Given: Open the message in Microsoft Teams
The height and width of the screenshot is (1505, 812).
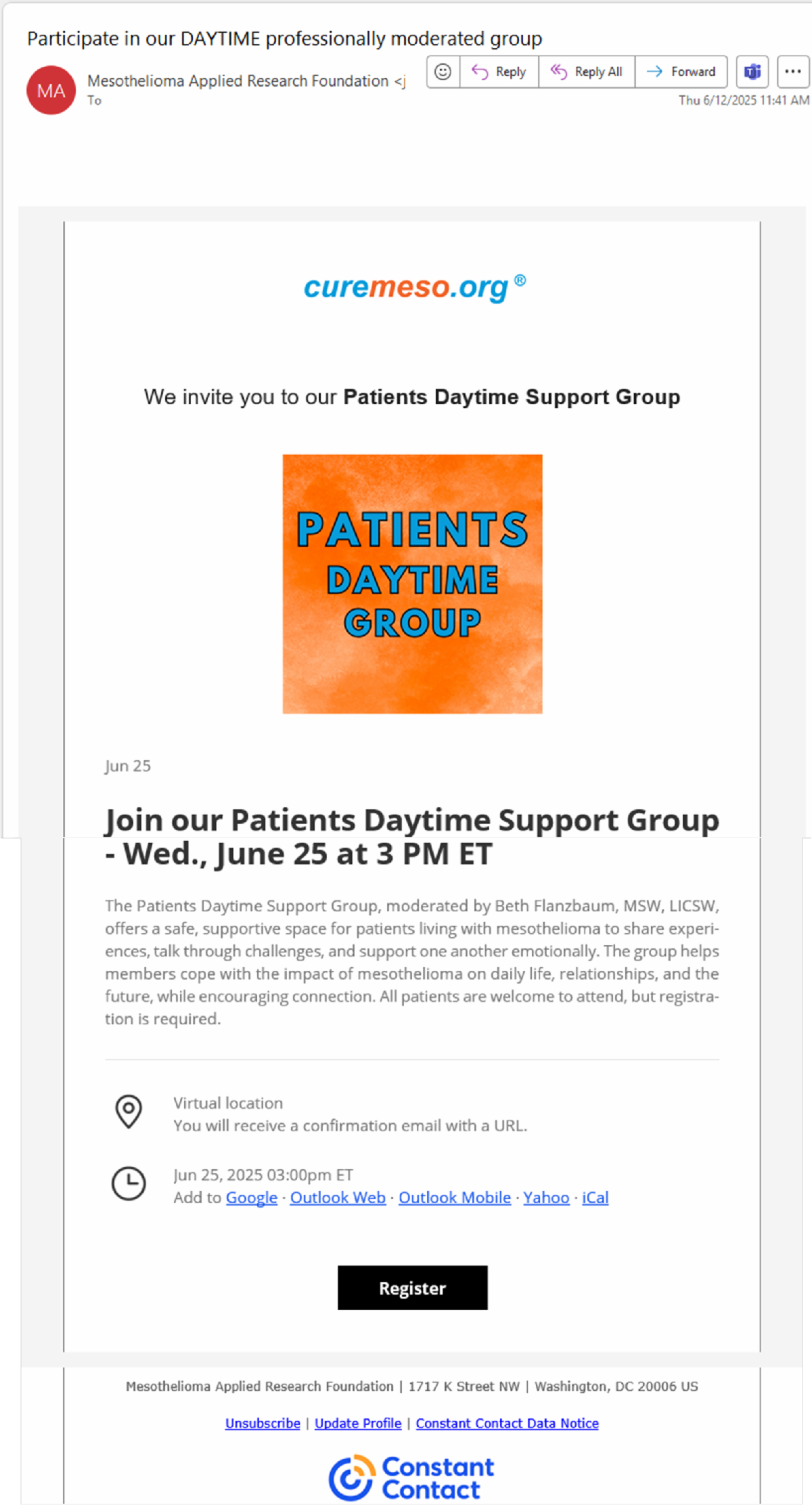Looking at the screenshot, I should 752,71.
